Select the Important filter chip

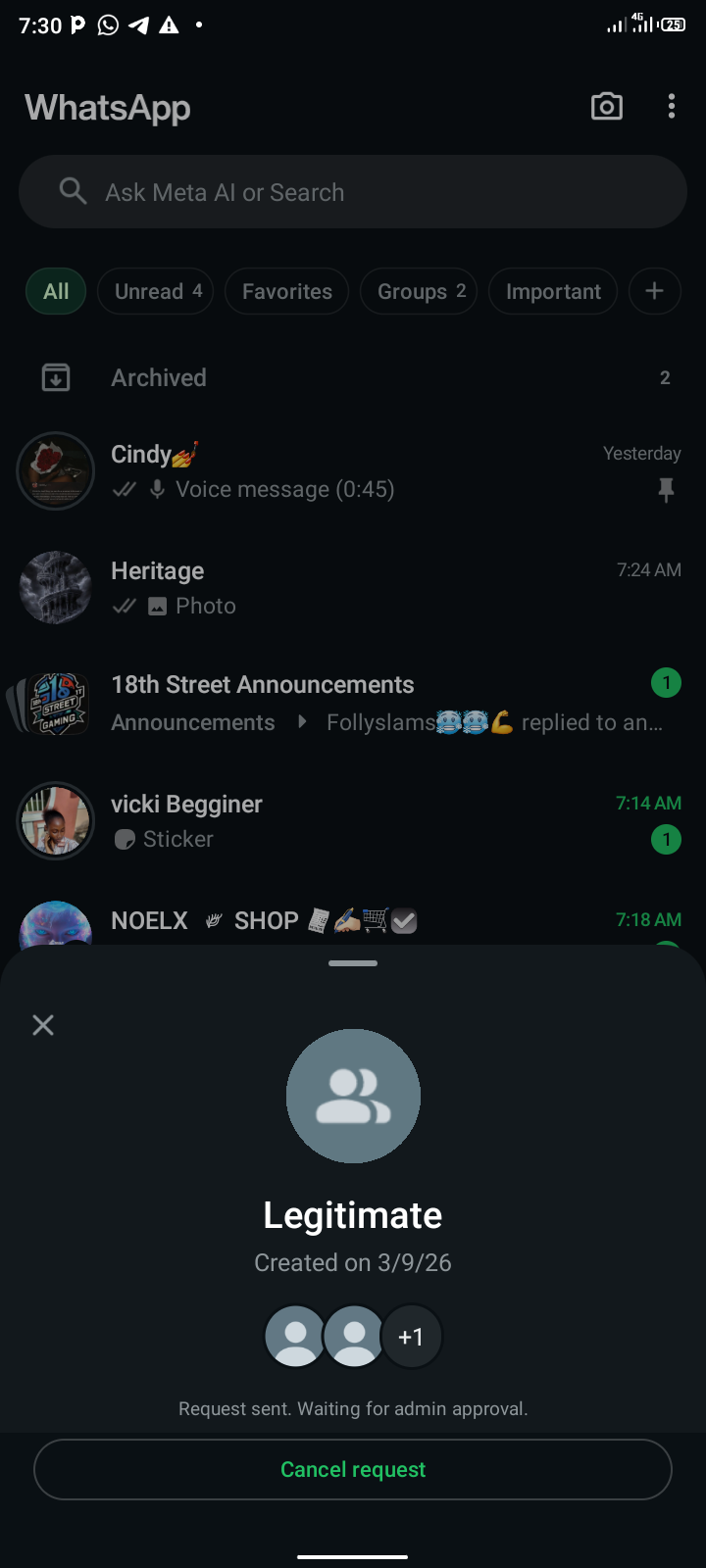point(553,292)
